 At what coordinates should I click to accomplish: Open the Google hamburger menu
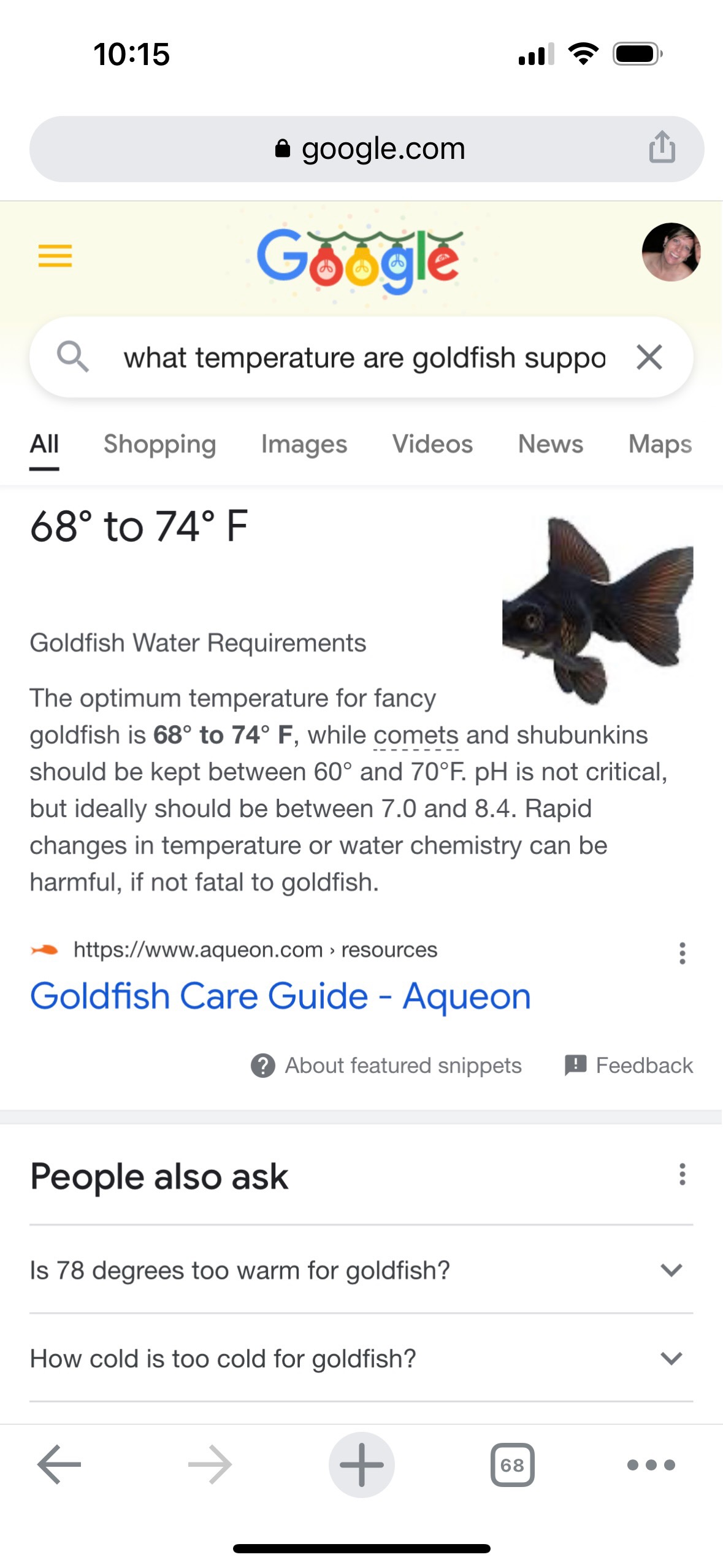click(55, 255)
